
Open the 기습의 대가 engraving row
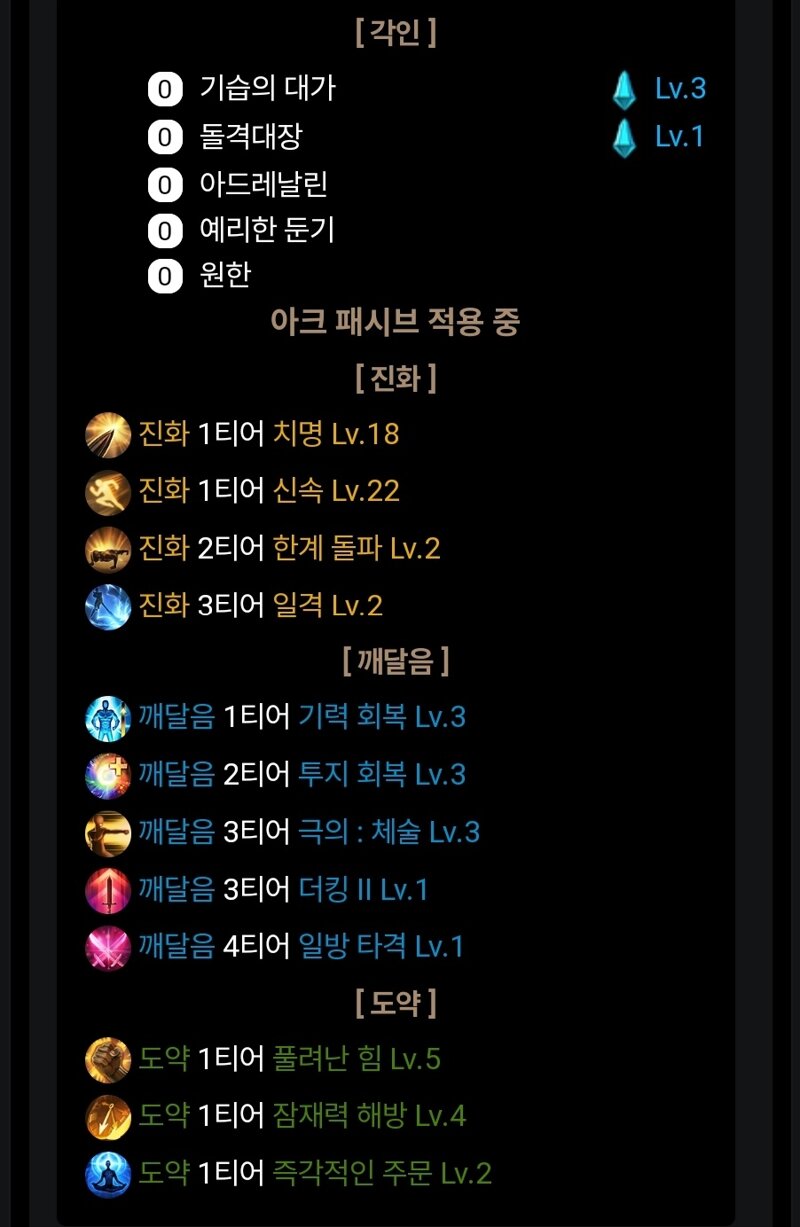click(x=267, y=89)
